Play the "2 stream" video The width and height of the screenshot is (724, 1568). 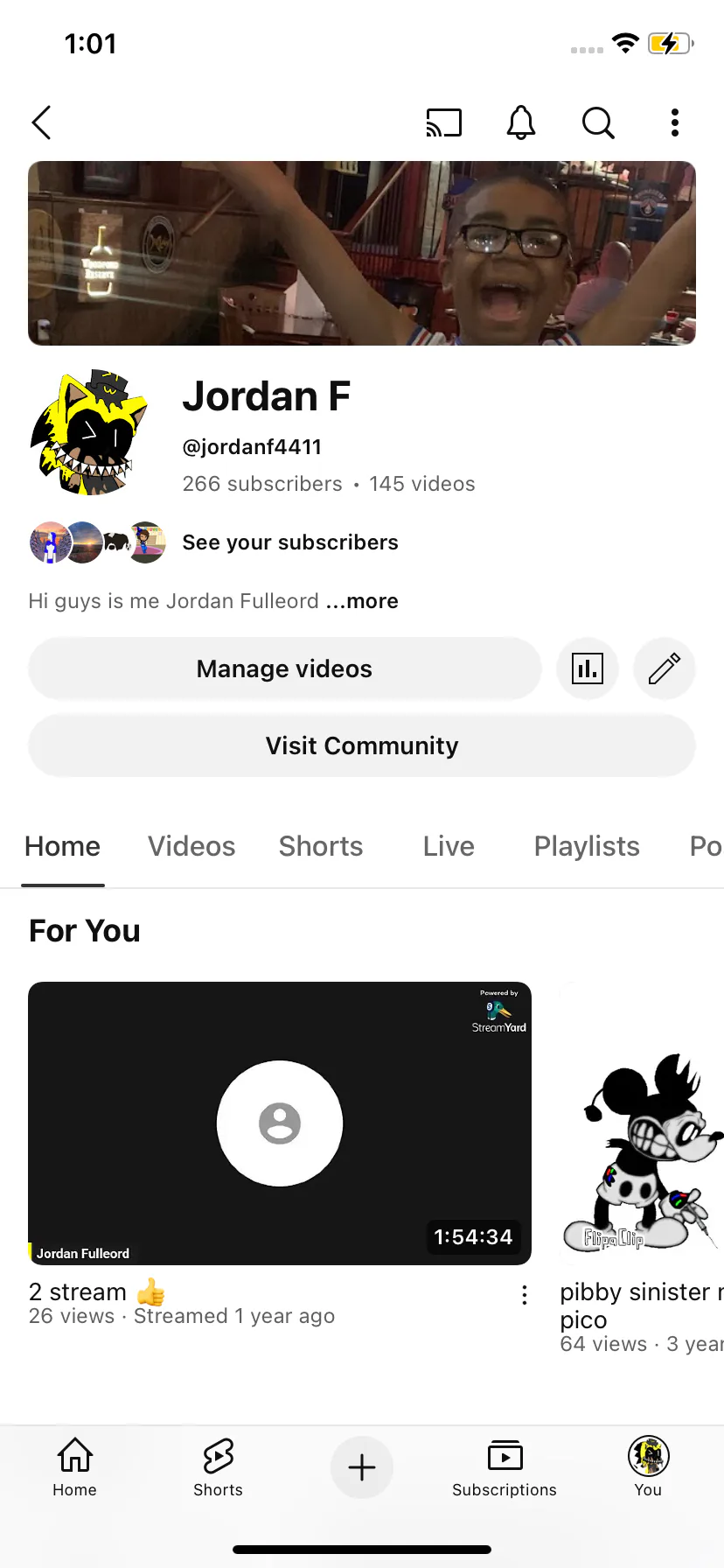[280, 1123]
